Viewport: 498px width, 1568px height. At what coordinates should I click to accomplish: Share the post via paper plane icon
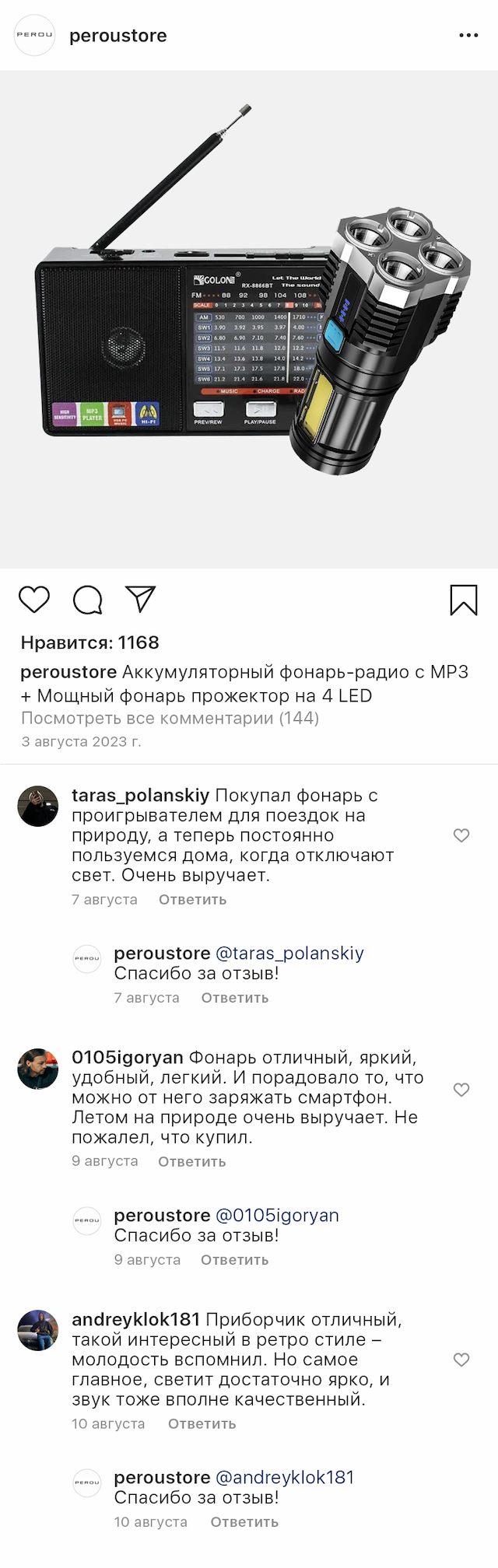point(141,599)
